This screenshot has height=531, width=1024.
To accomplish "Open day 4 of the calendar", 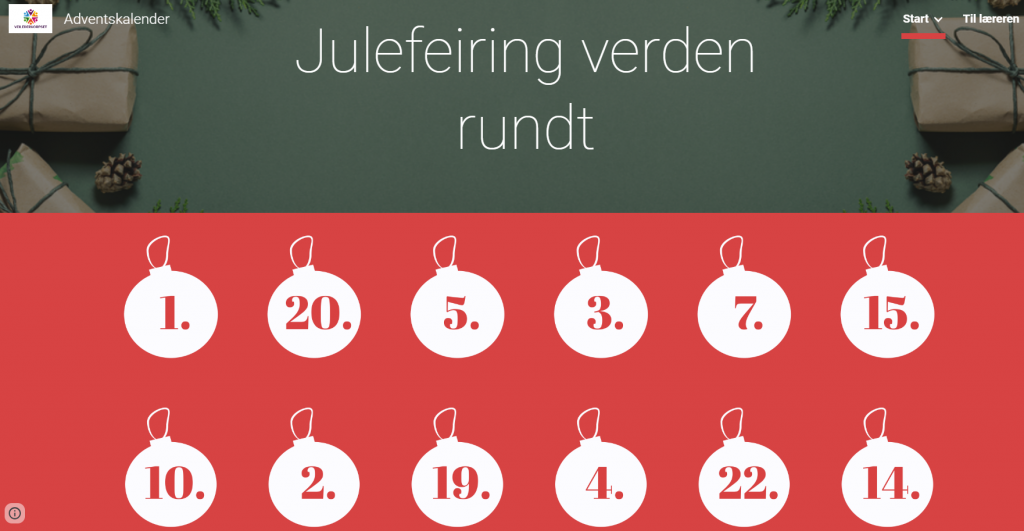I will coord(601,483).
